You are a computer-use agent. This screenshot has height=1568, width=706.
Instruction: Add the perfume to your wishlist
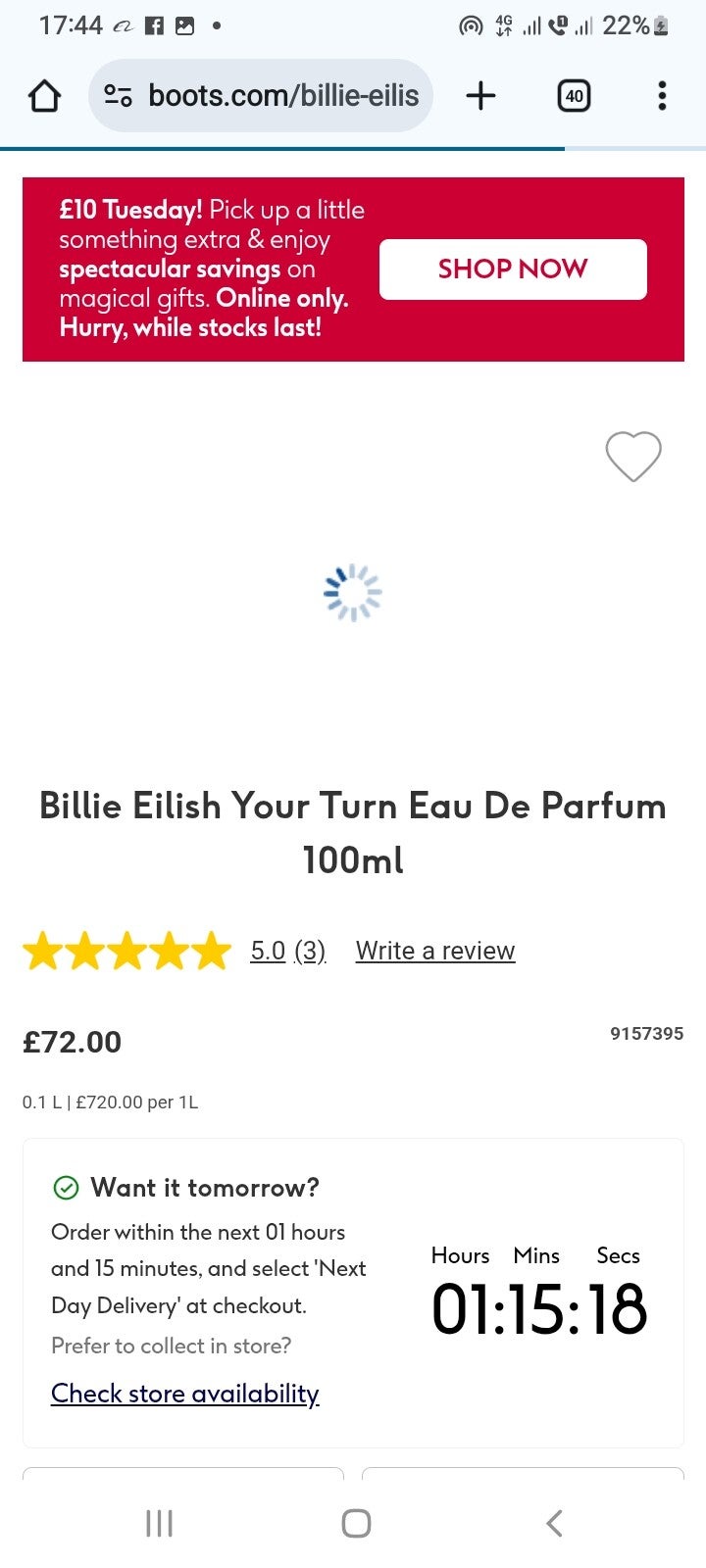[x=633, y=456]
